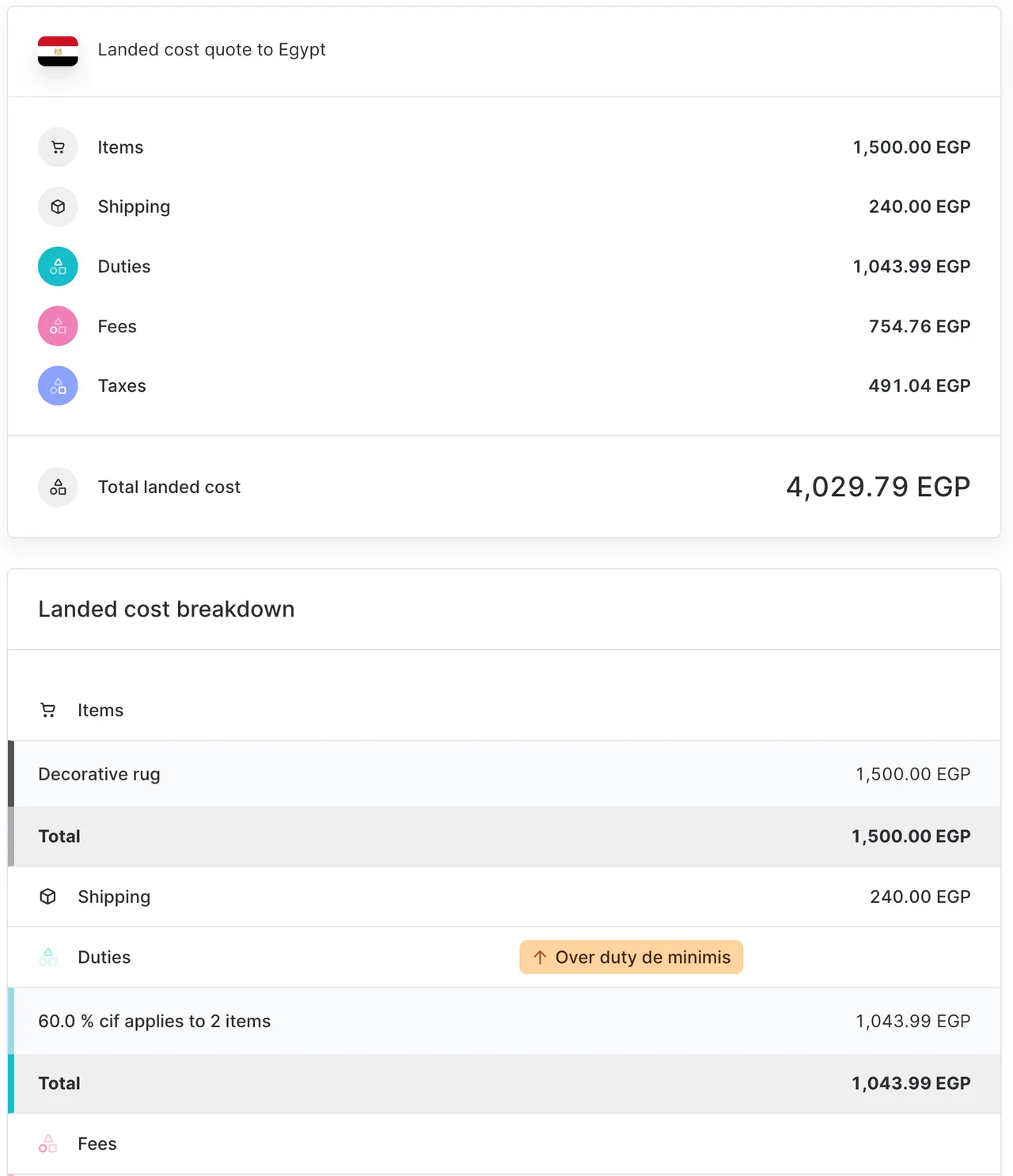
Task: Click the Shipping box icon
Action: click(58, 207)
